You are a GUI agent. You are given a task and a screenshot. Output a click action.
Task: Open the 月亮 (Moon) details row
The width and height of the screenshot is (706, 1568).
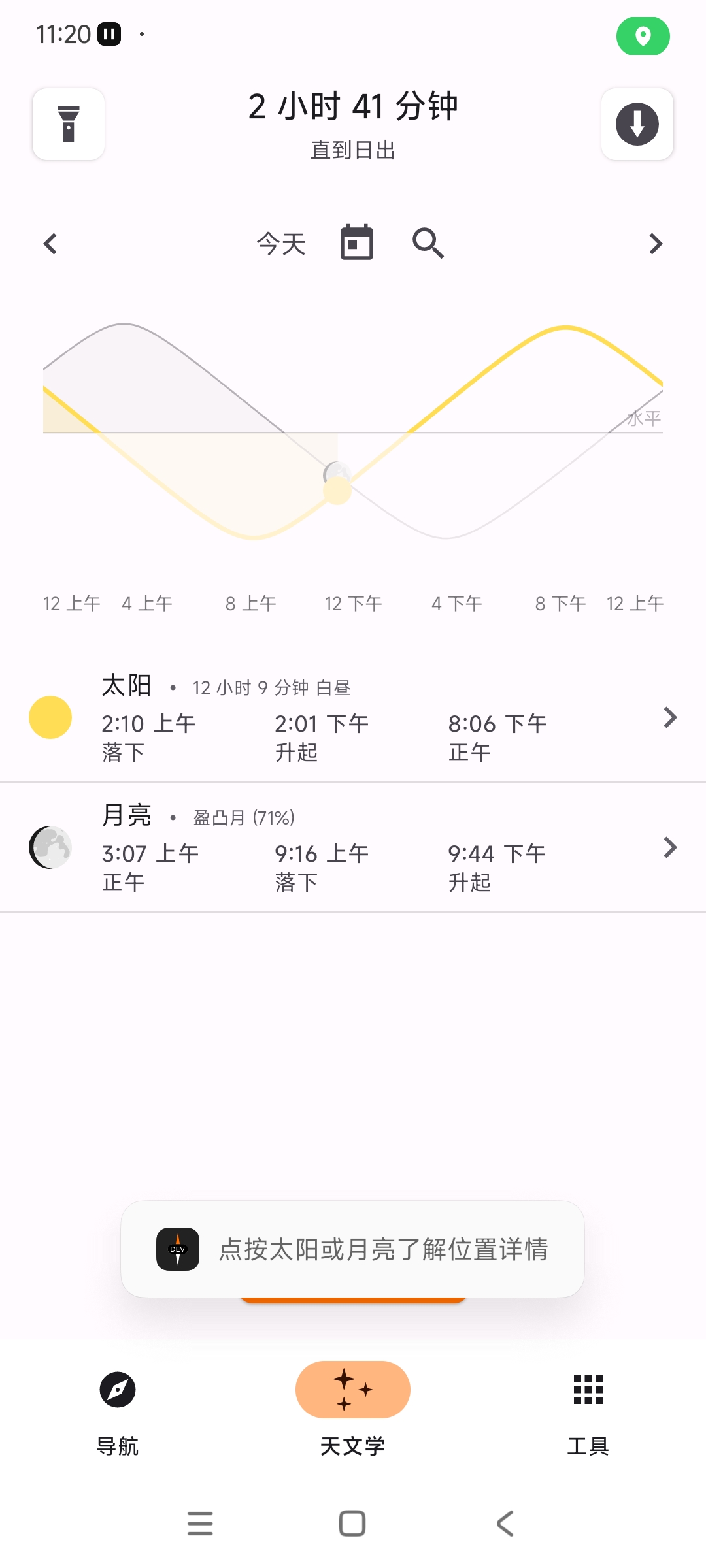pos(353,847)
